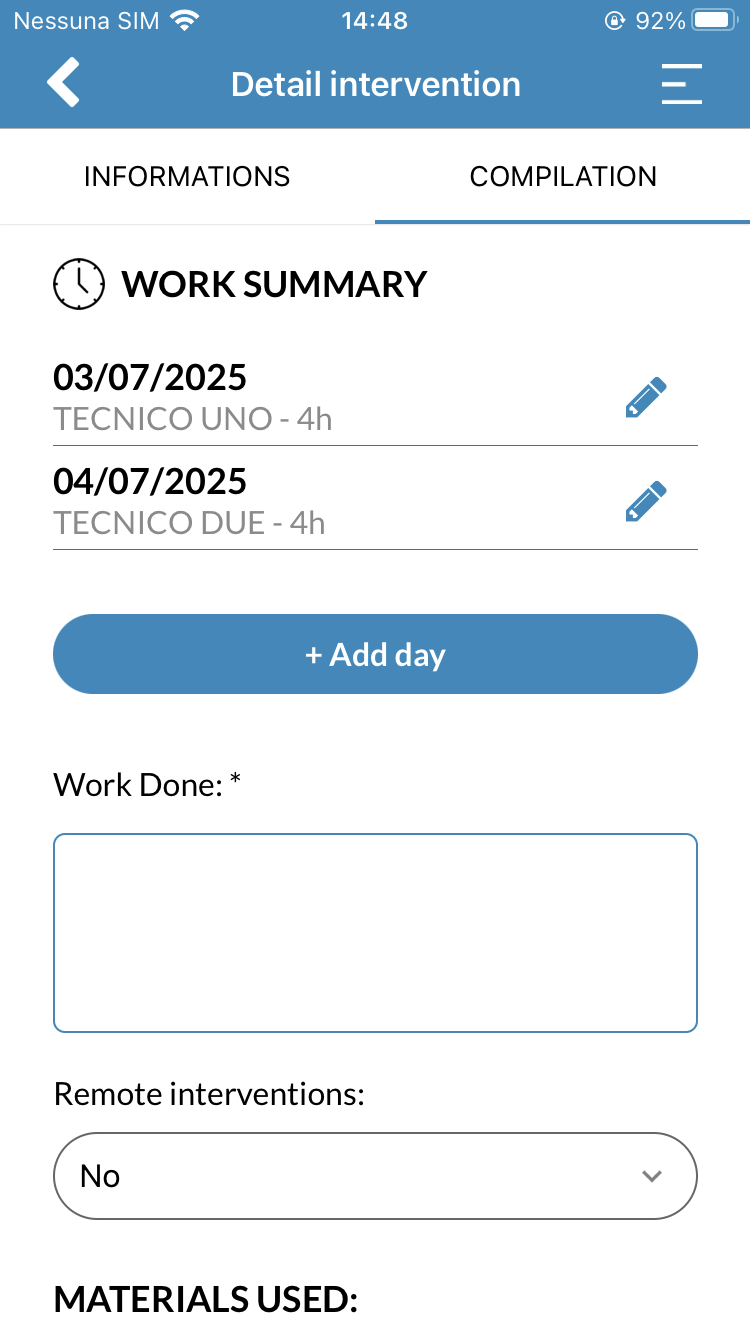The image size is (750, 1334).
Task: Select the Compilation tab
Action: click(x=563, y=177)
